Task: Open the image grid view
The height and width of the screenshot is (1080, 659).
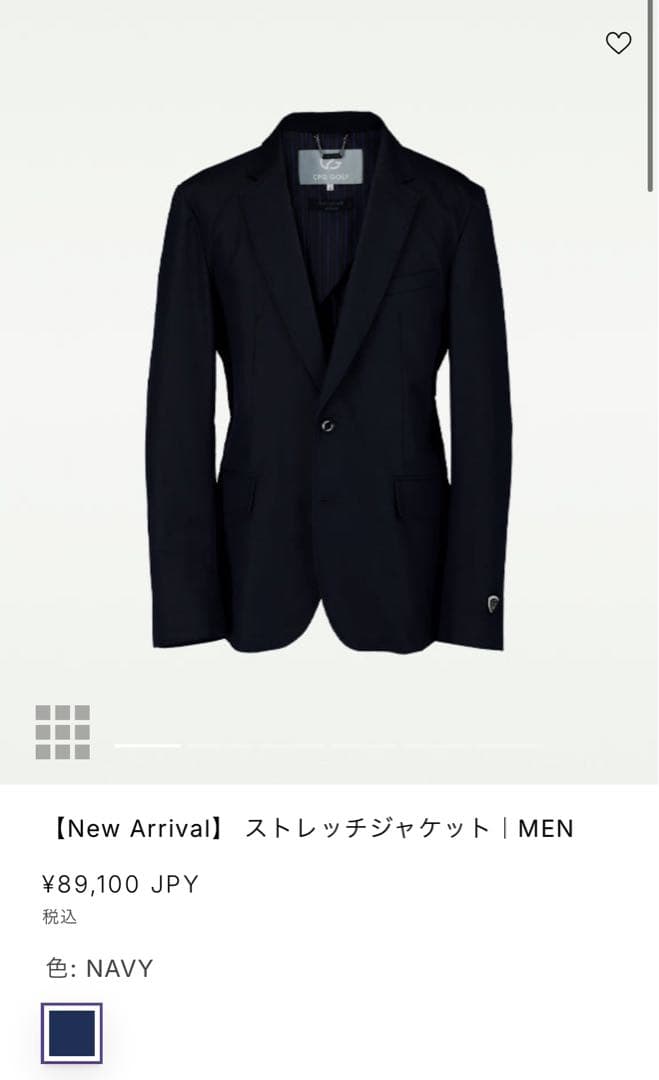Action: 63,732
